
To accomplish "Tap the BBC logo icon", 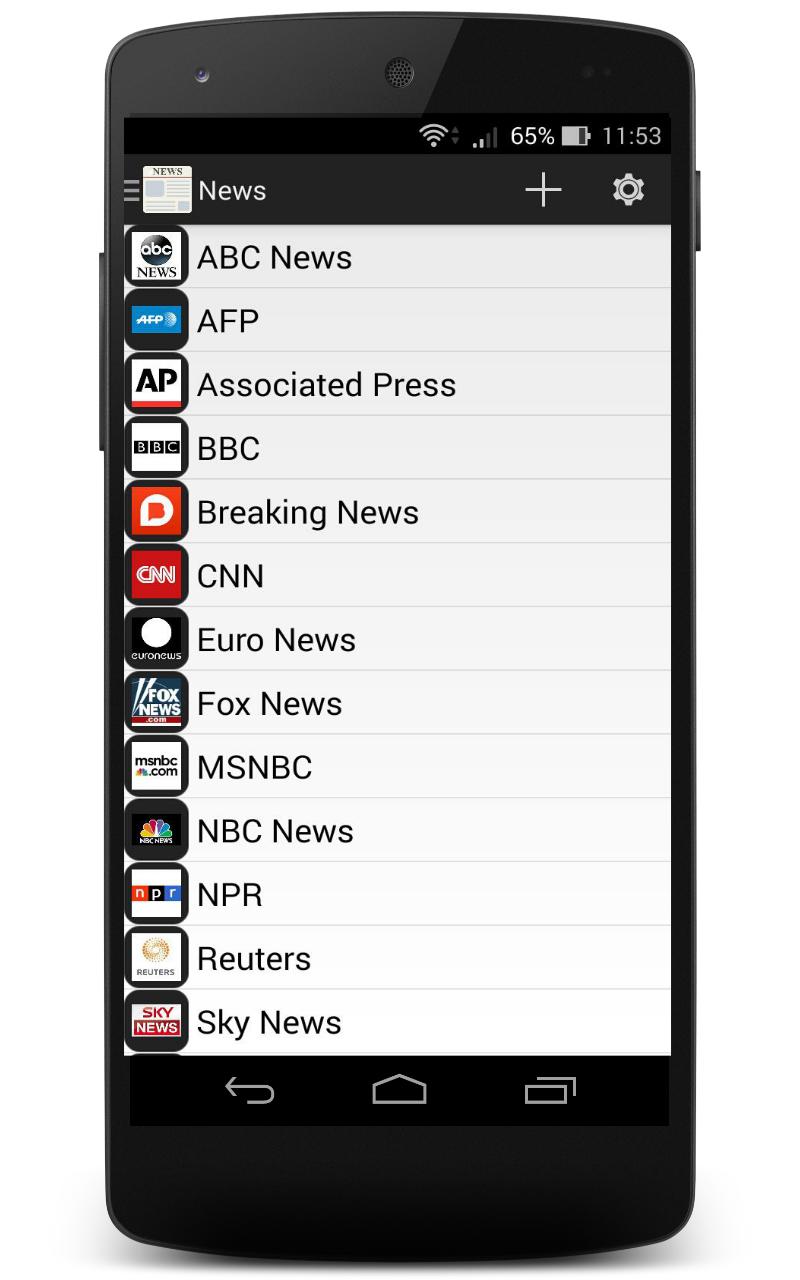I will (156, 448).
